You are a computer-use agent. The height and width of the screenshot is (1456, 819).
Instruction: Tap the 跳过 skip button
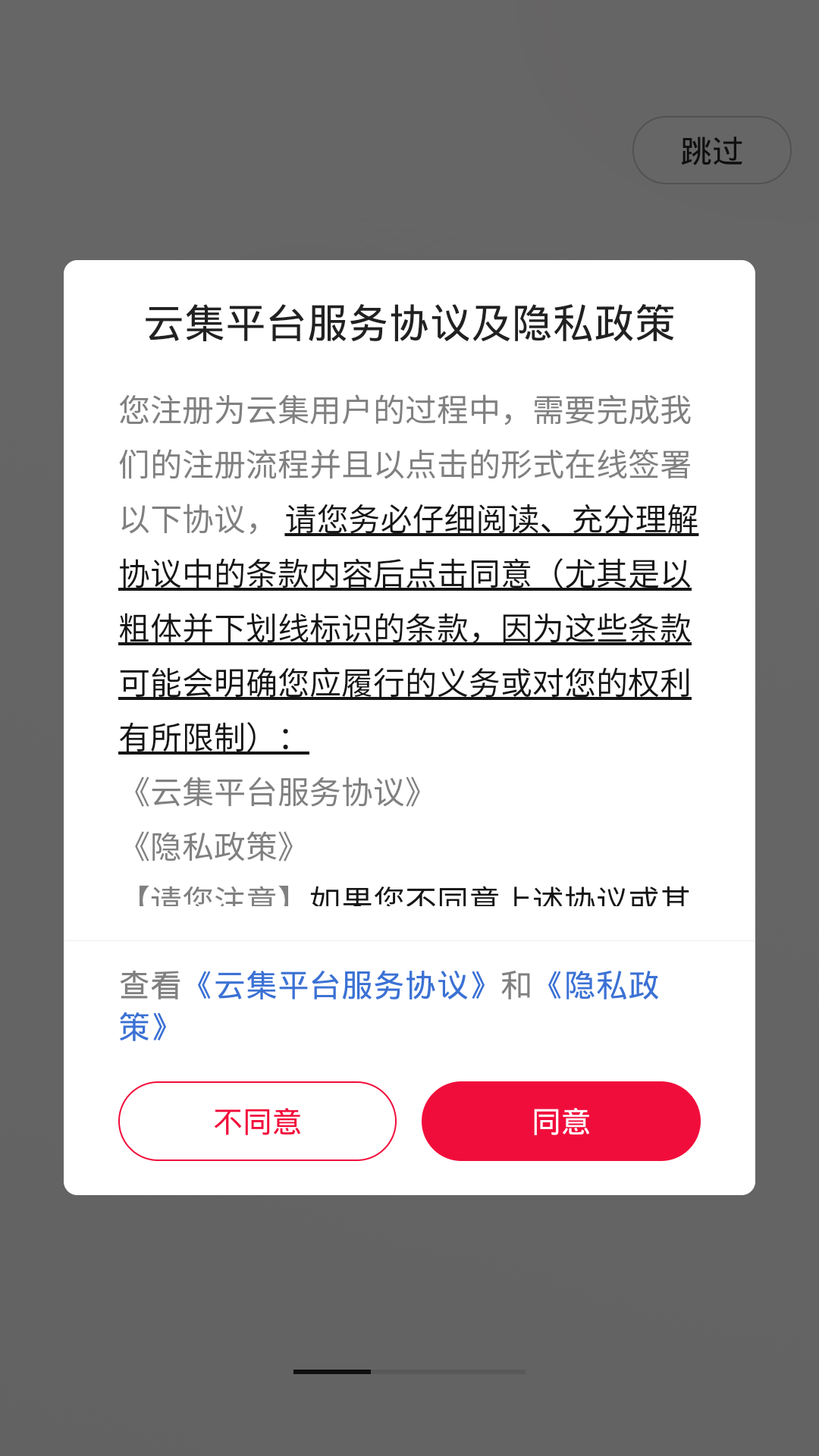point(711,151)
